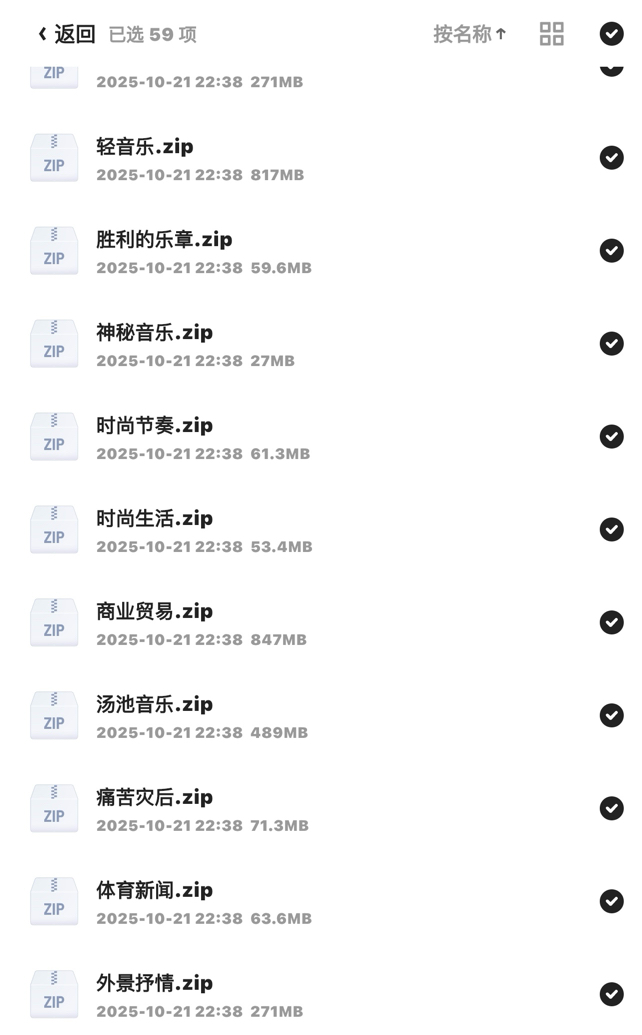The width and height of the screenshot is (642, 1035).
Task: Open the 体育新闻.zip file
Action: point(154,891)
